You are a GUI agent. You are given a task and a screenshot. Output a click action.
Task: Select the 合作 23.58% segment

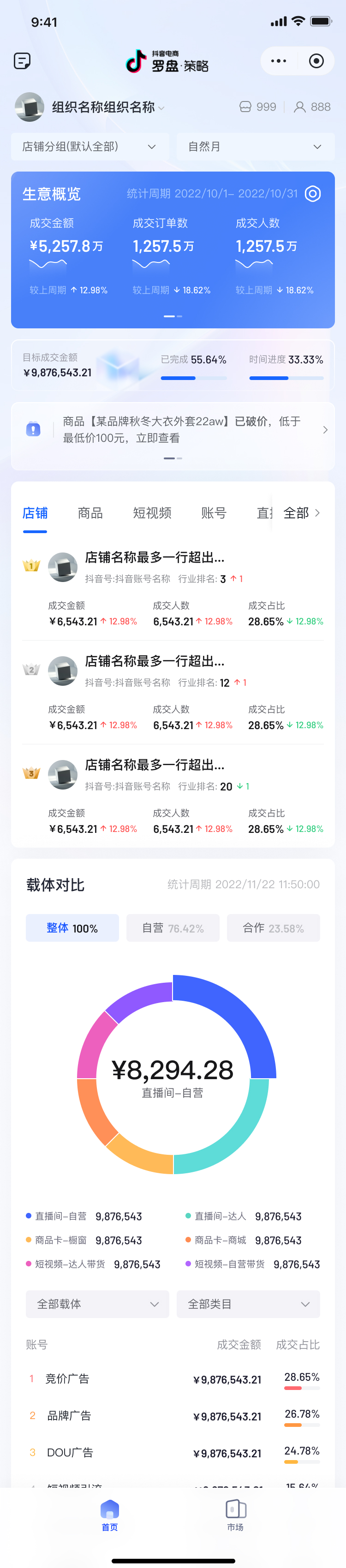273,927
